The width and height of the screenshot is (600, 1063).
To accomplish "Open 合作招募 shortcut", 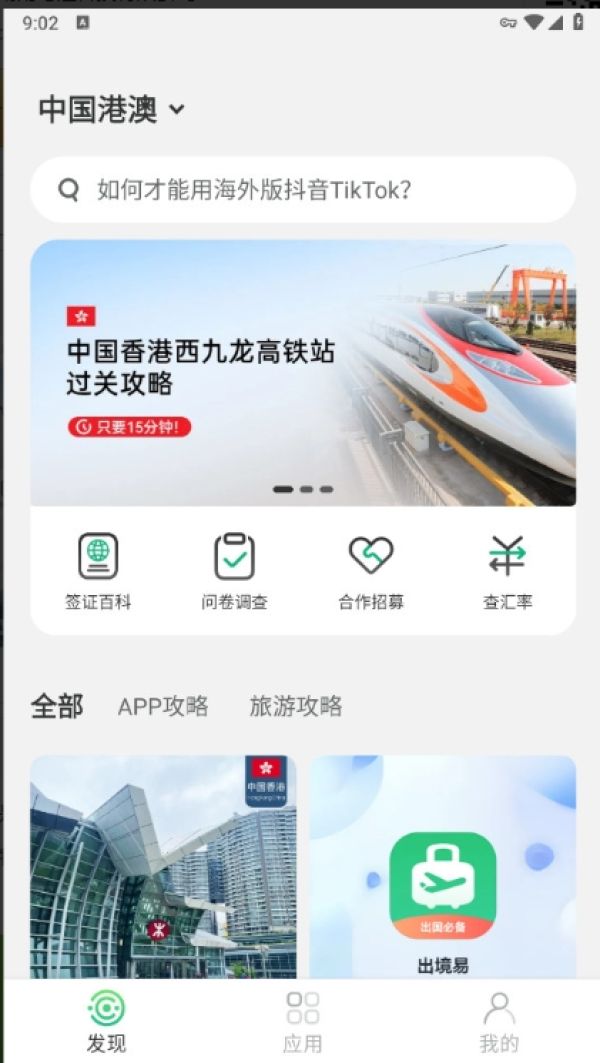I will [371, 571].
